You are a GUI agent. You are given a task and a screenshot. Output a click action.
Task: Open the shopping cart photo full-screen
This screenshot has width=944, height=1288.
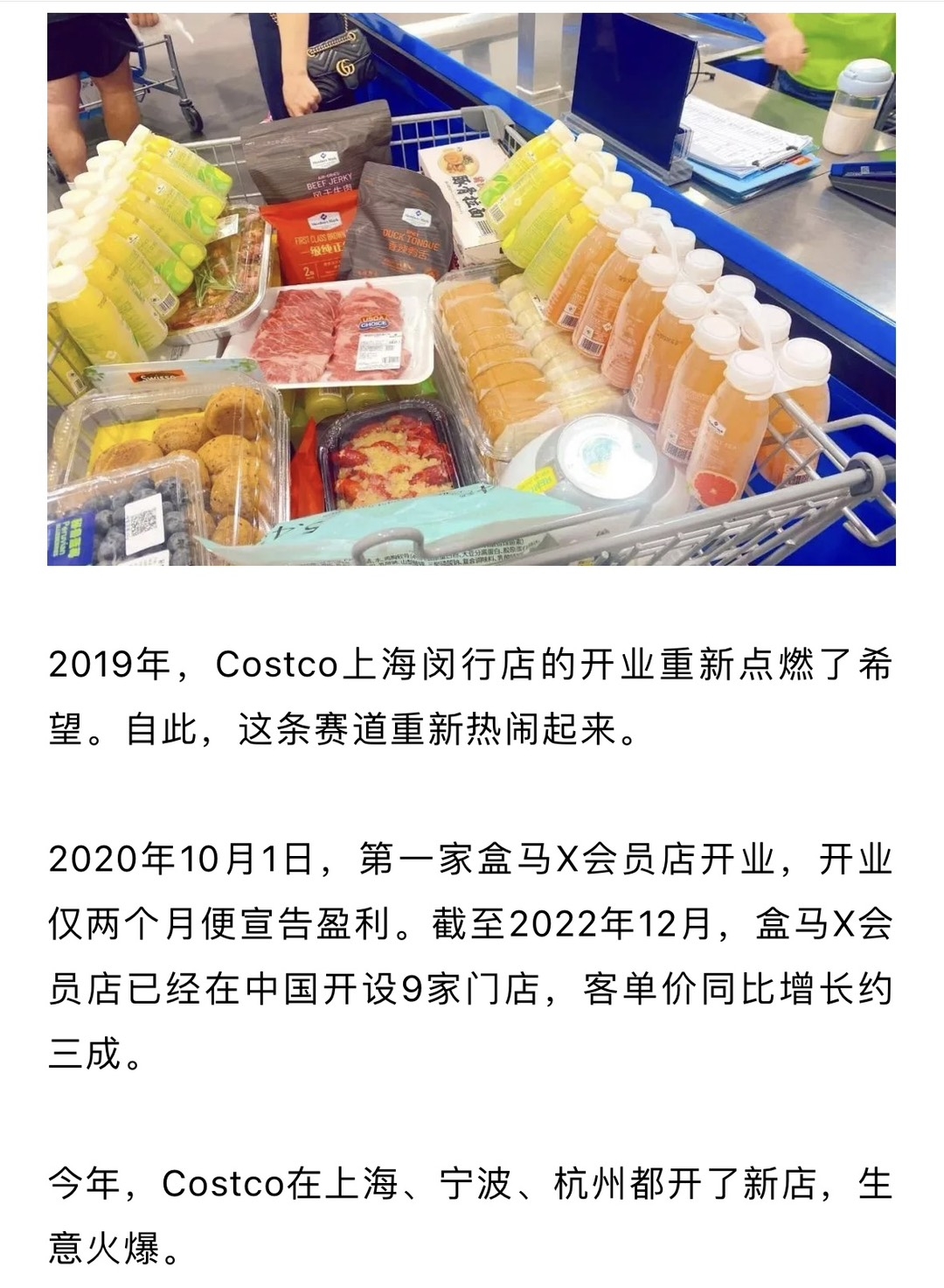tap(471, 289)
